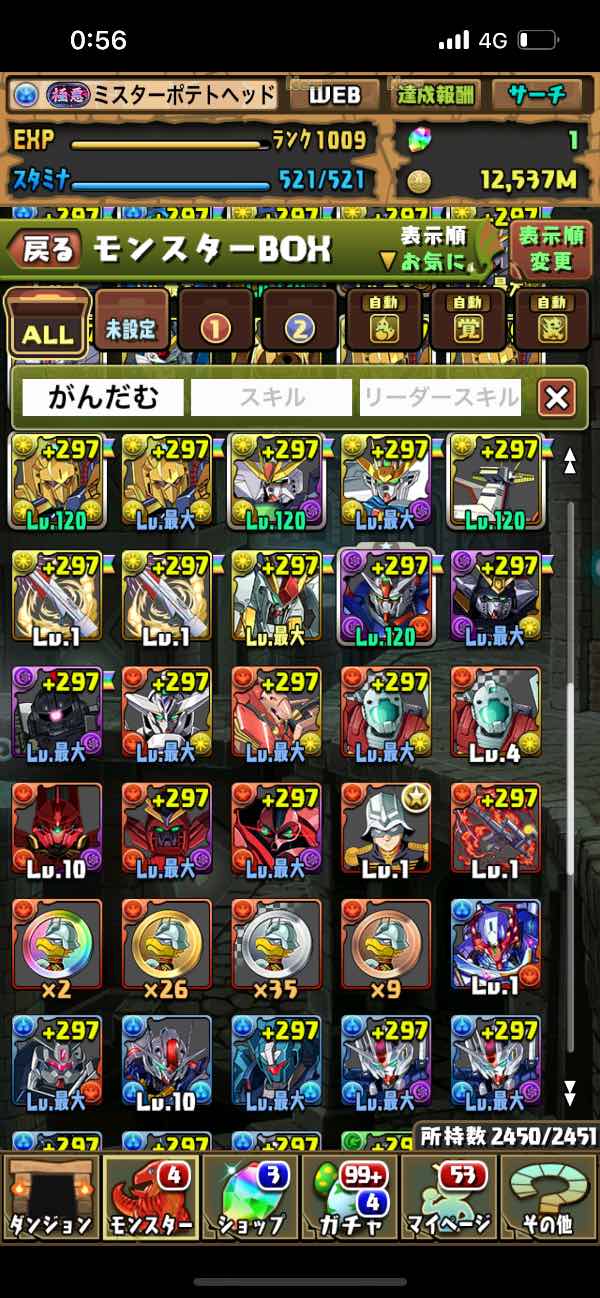
Task: Switch to the 未設定 tab
Action: coord(132,323)
